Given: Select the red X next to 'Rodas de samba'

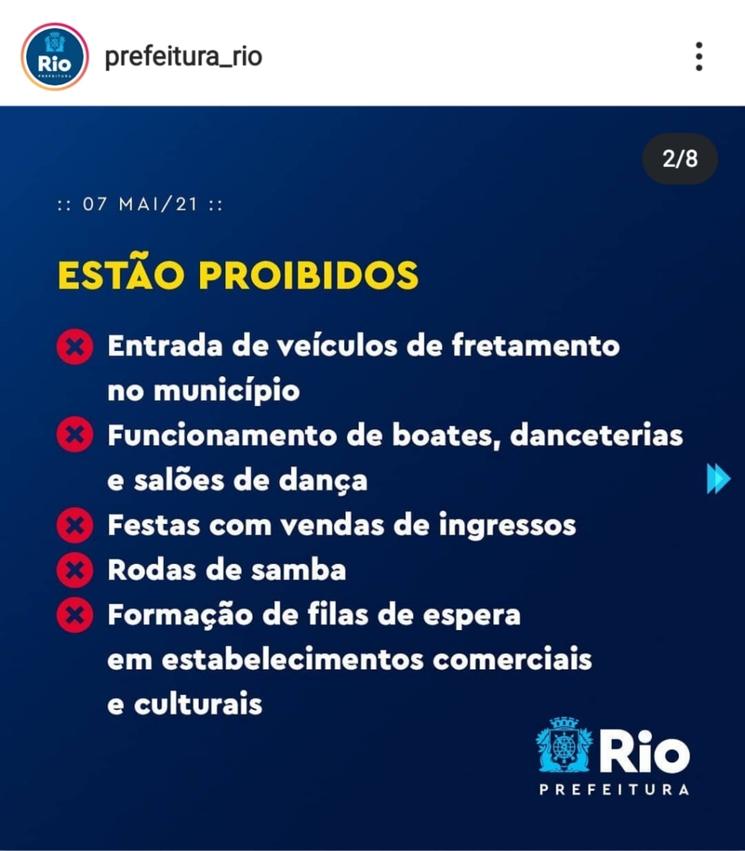Looking at the screenshot, I should (74, 570).
